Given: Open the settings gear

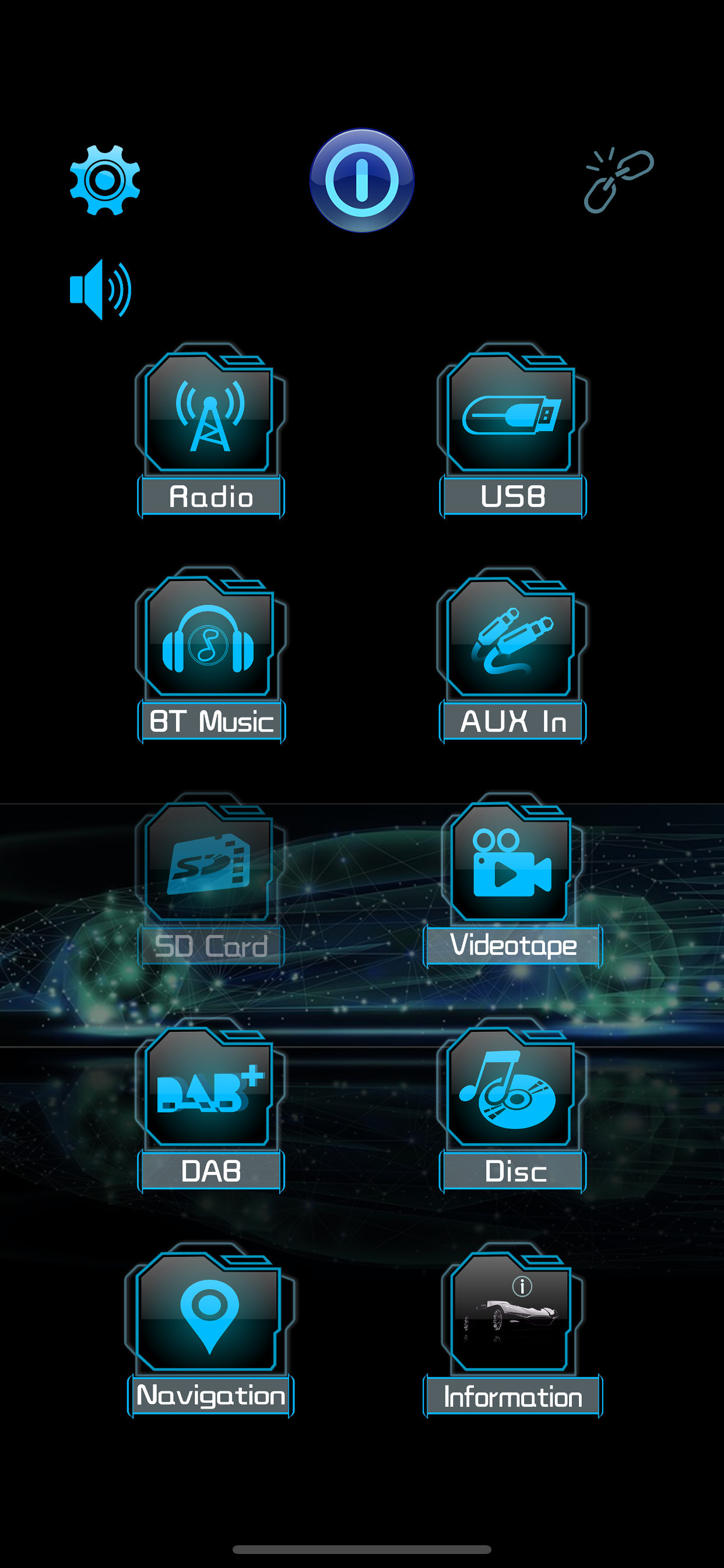Looking at the screenshot, I should pyautogui.click(x=105, y=180).
